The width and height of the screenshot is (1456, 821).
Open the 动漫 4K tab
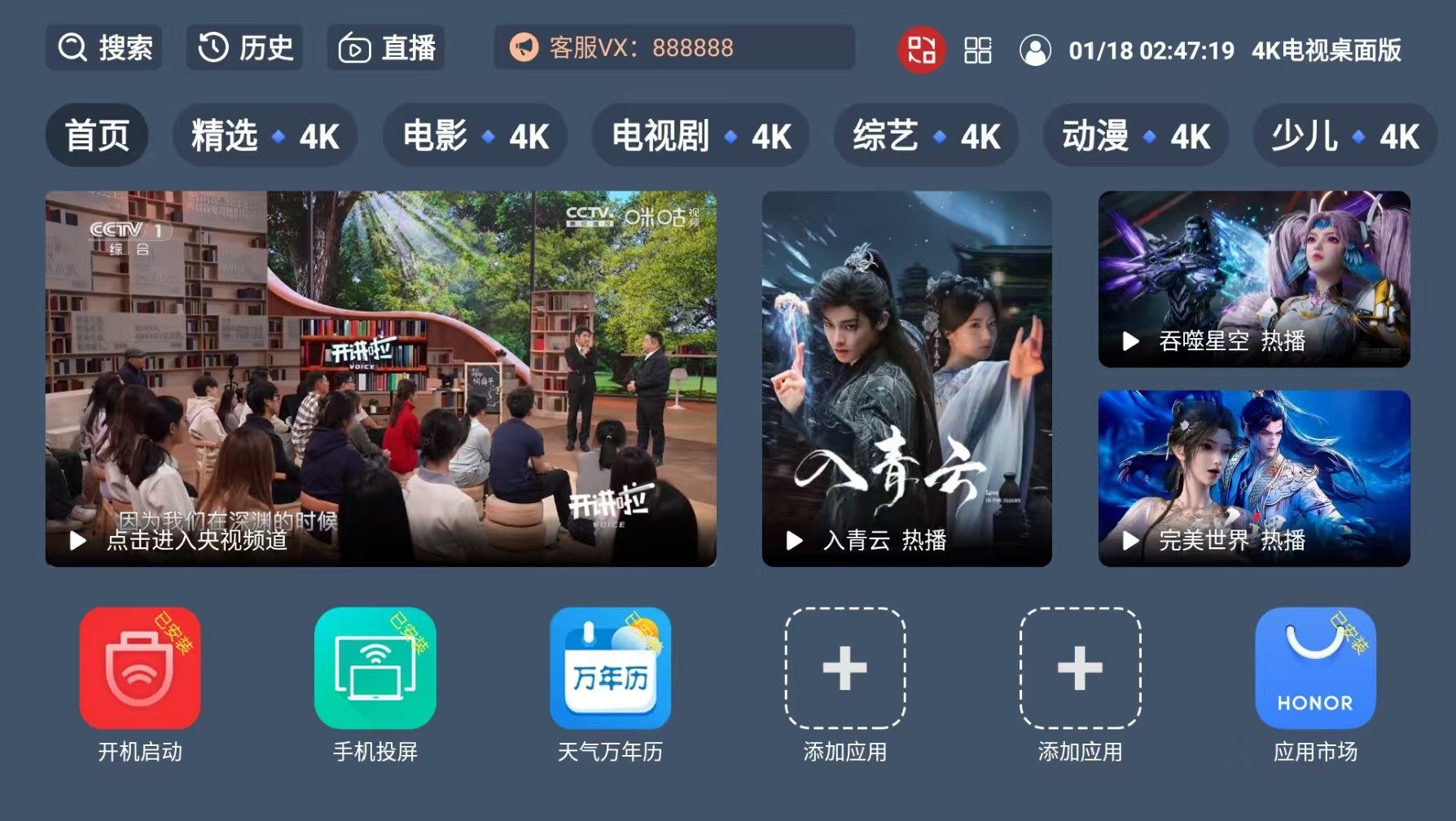point(1135,135)
